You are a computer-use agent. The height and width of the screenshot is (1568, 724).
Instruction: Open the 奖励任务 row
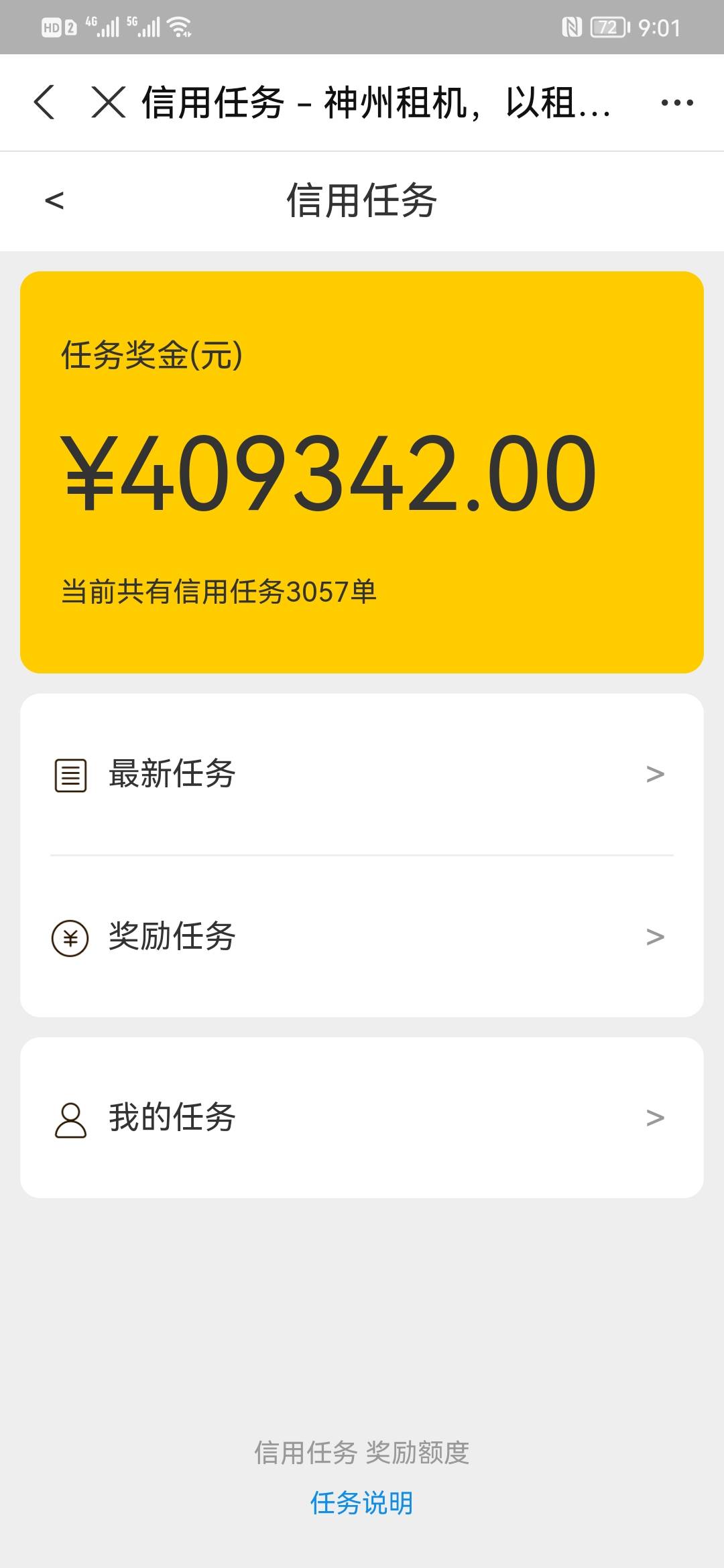click(362, 936)
